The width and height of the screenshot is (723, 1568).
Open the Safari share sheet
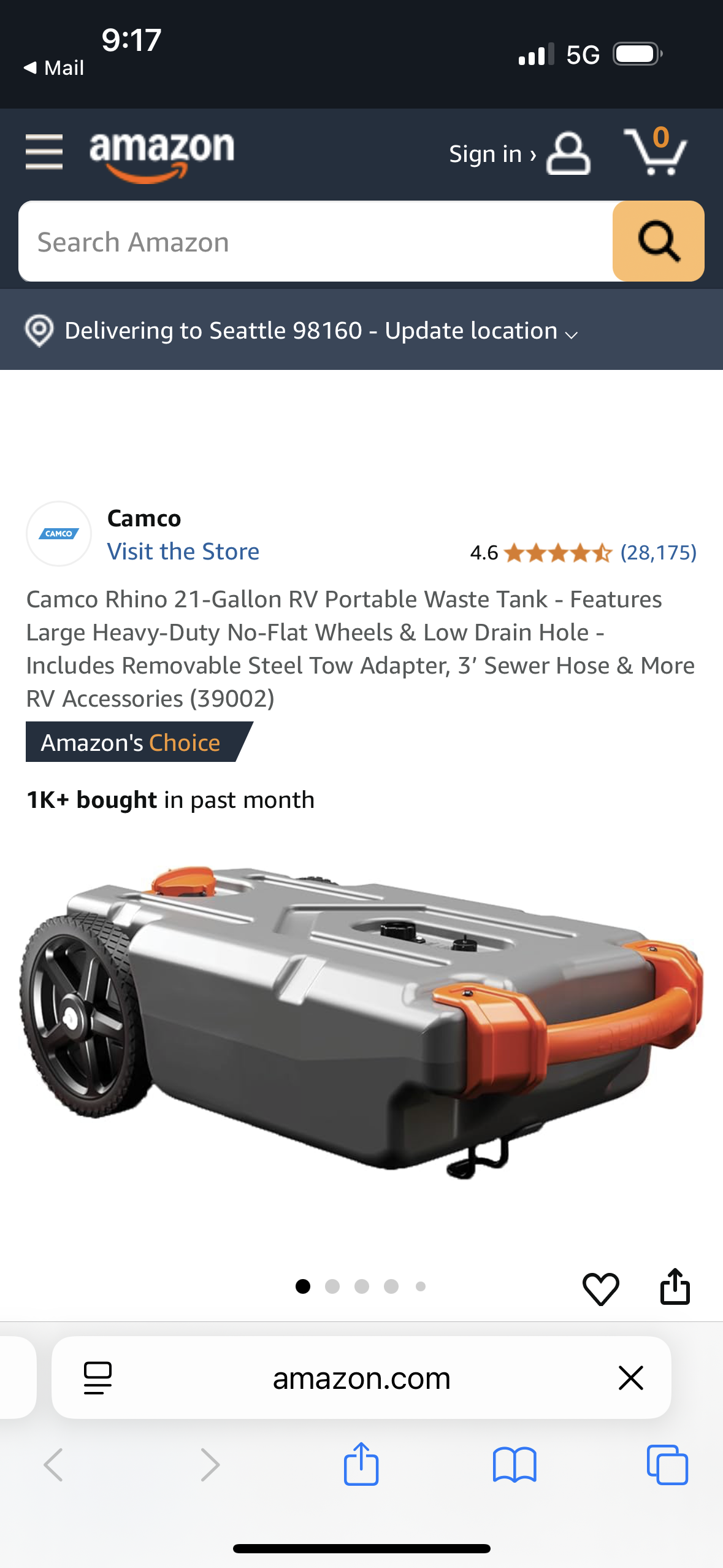coord(361,1464)
